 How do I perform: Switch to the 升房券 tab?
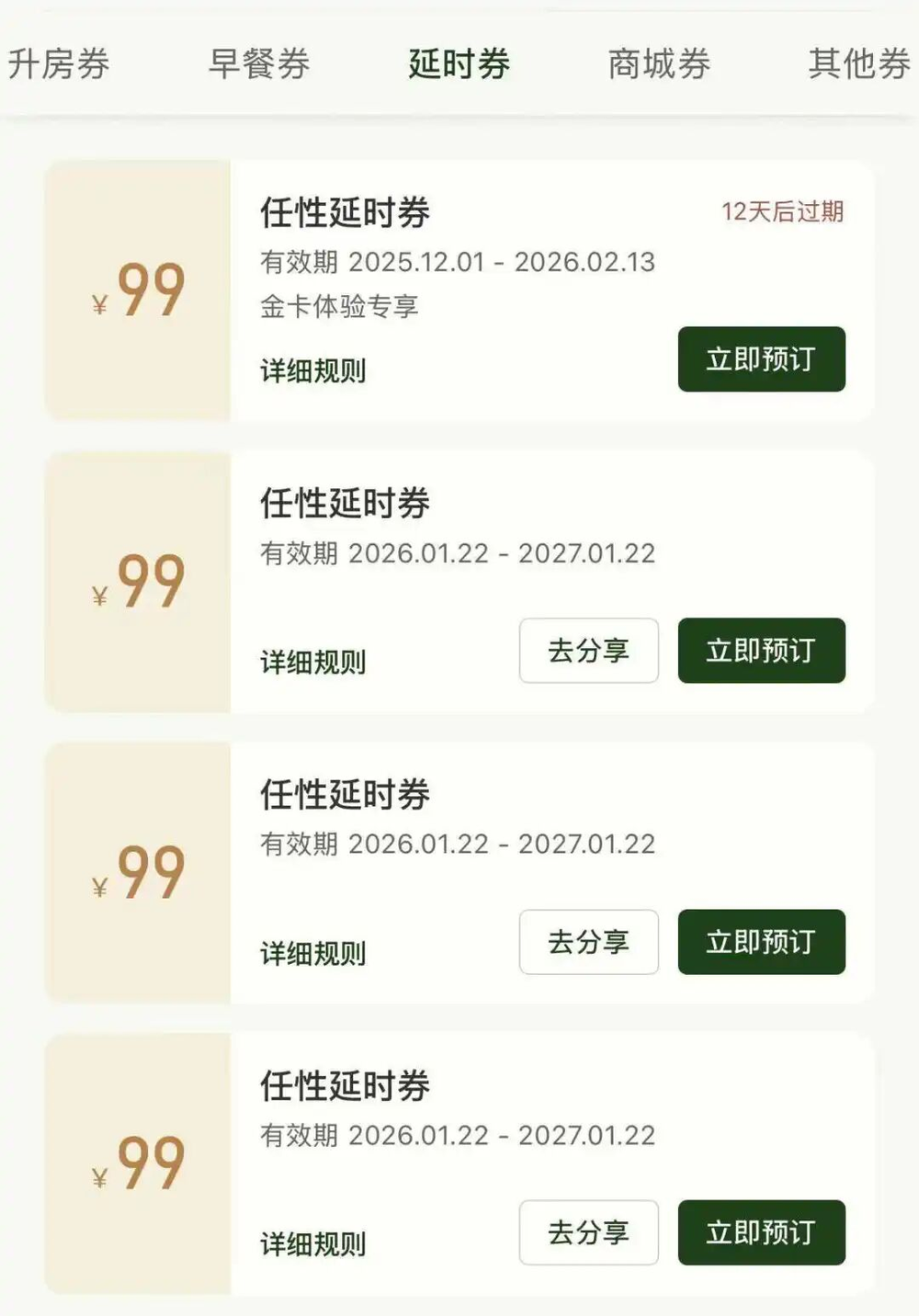(59, 64)
